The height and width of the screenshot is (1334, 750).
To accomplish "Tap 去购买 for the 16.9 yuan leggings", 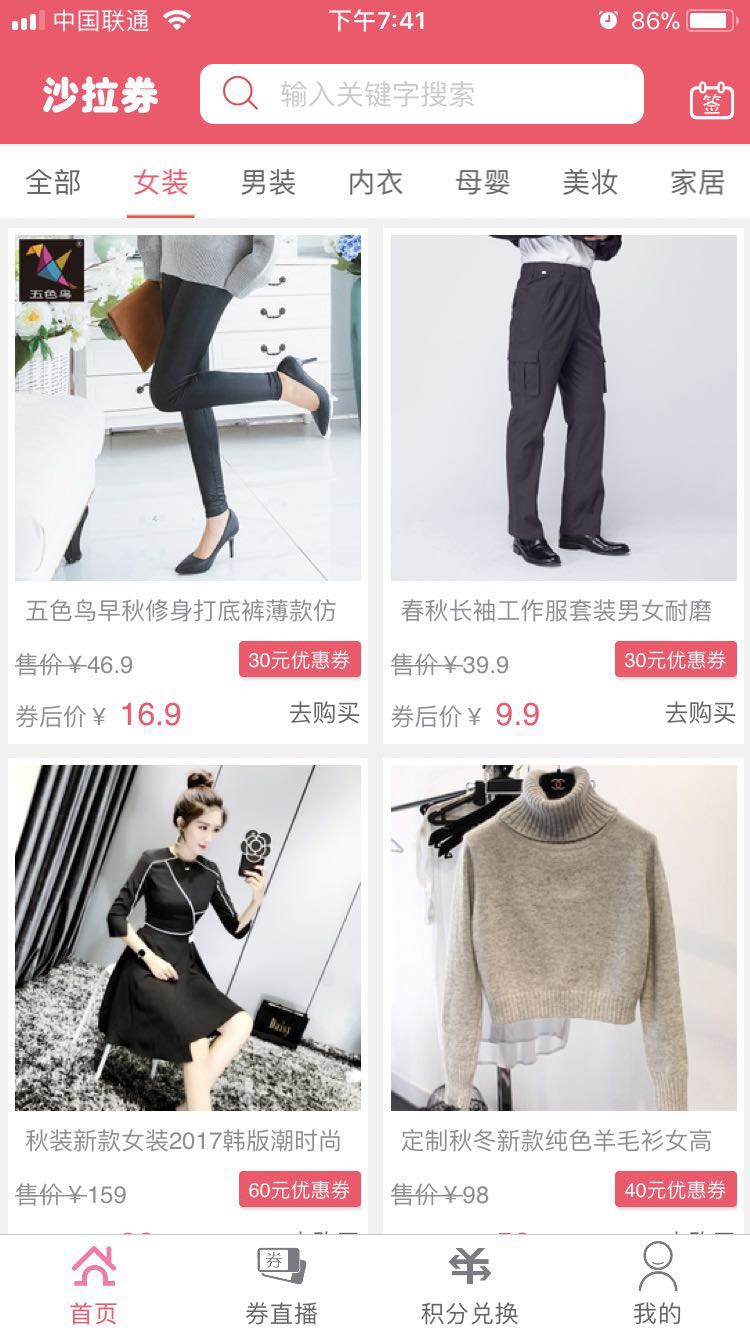I will pos(324,713).
